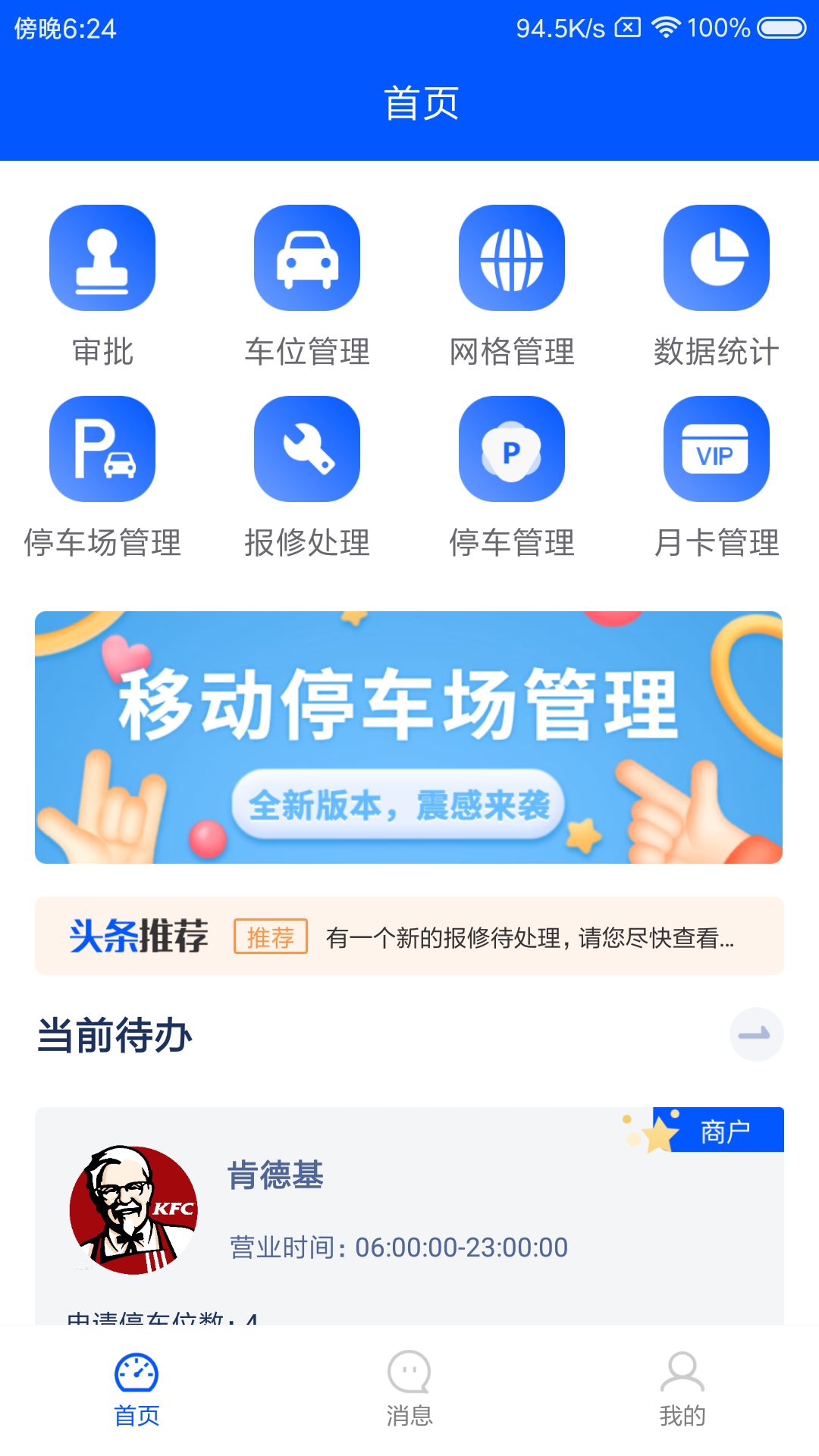
Task: Open the 头条推荐 repair notice
Action: click(409, 936)
